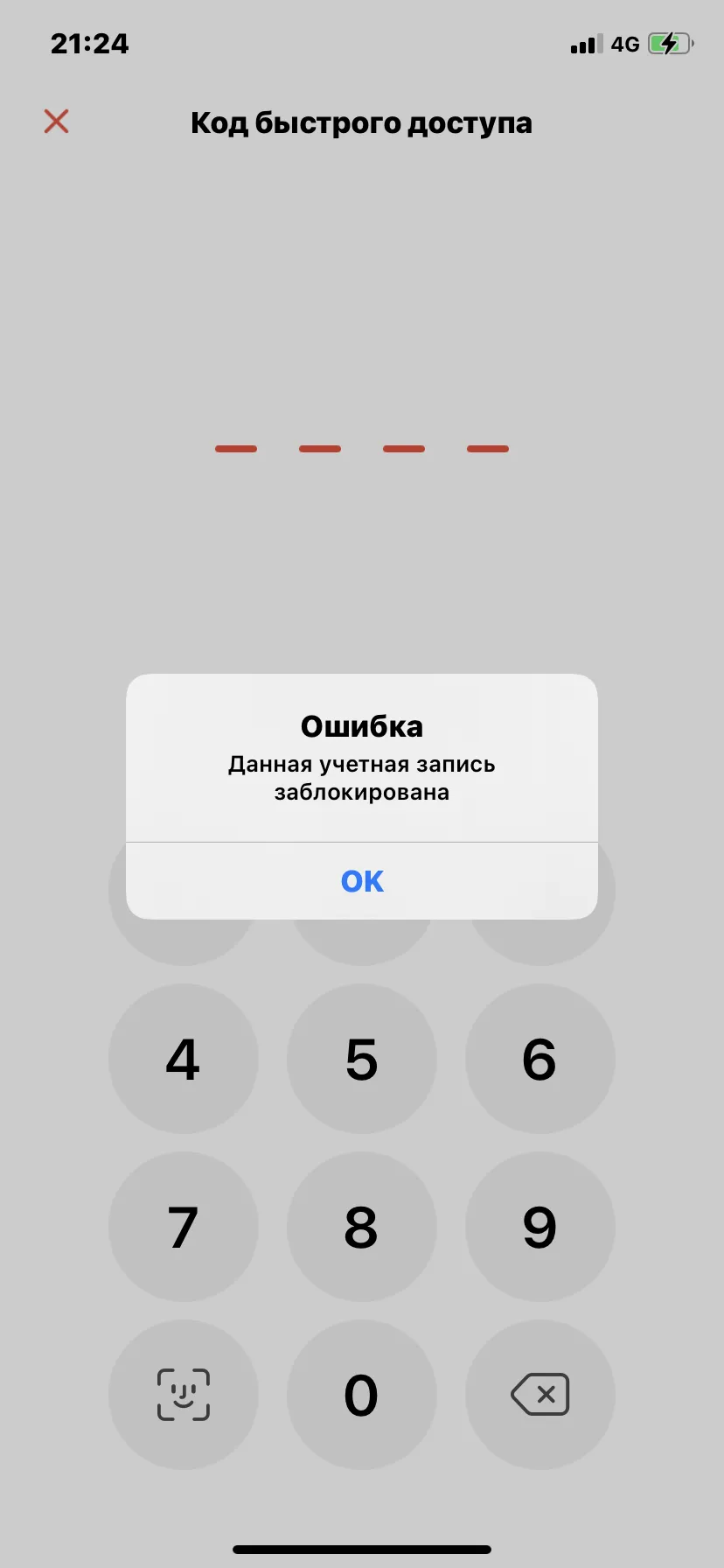Tap the 7 key
724x1568 pixels.
184,1227
